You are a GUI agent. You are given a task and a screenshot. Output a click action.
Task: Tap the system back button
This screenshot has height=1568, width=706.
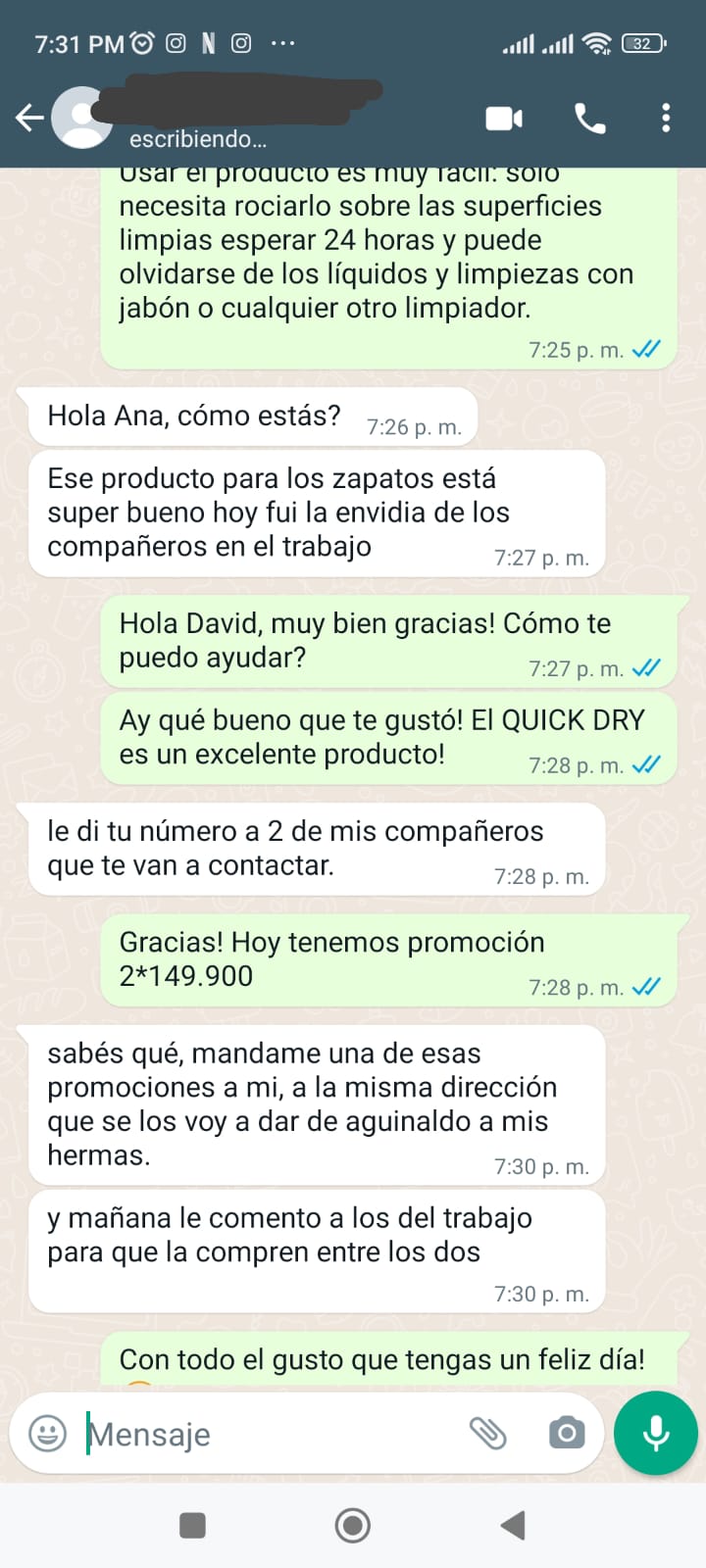click(513, 1525)
